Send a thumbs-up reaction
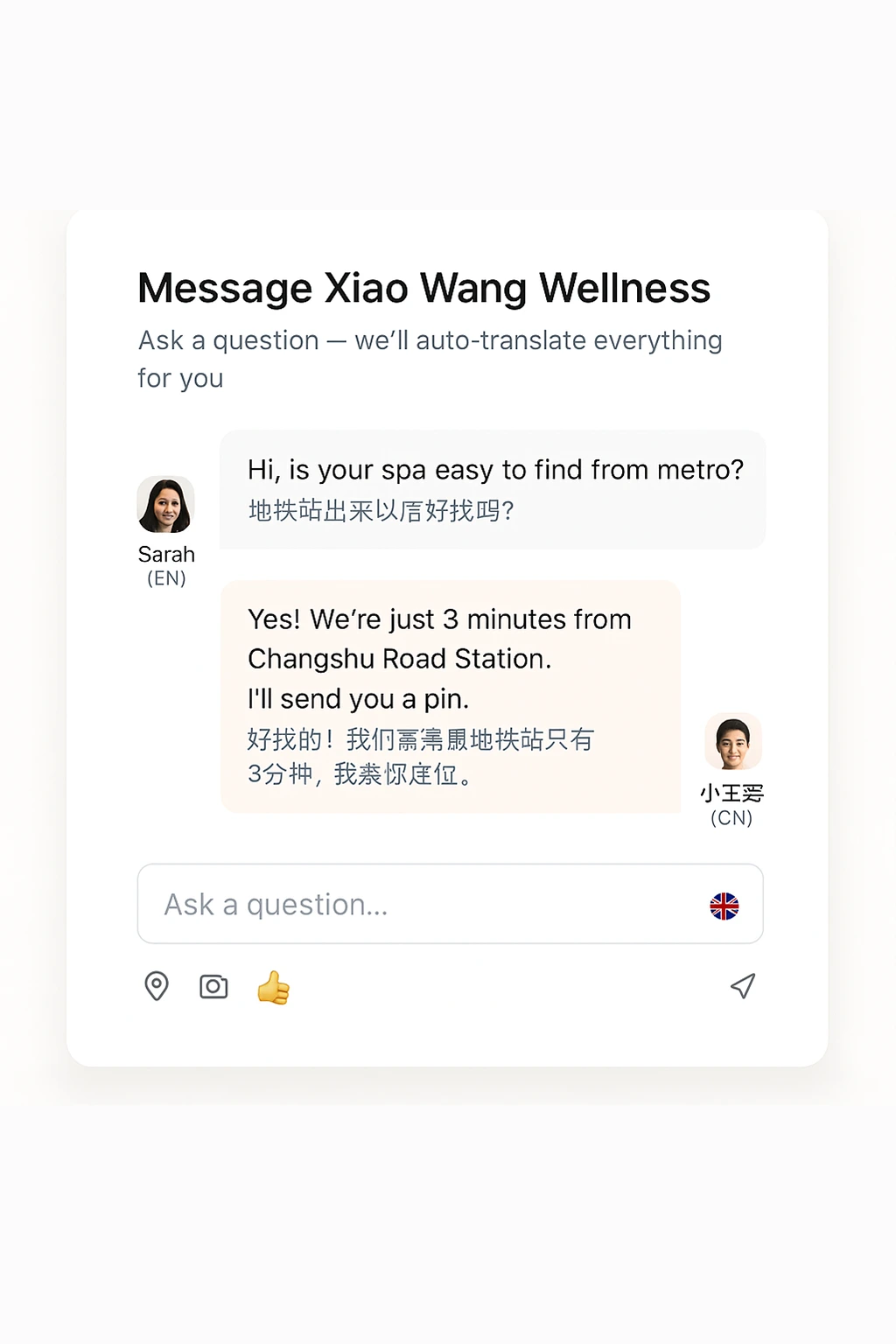The image size is (896, 1344). click(273, 988)
